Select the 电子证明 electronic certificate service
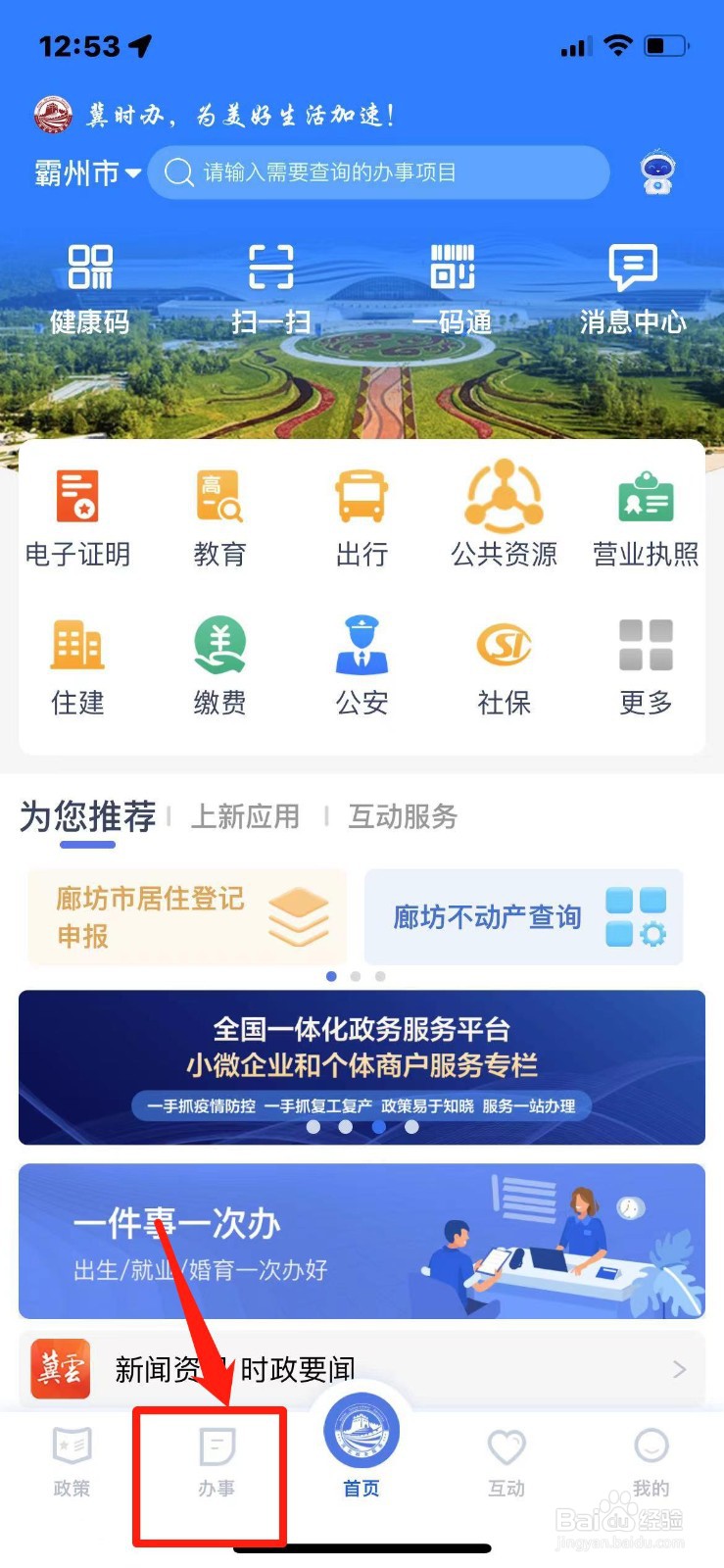Image resolution: width=724 pixels, height=1568 pixels. point(78,514)
